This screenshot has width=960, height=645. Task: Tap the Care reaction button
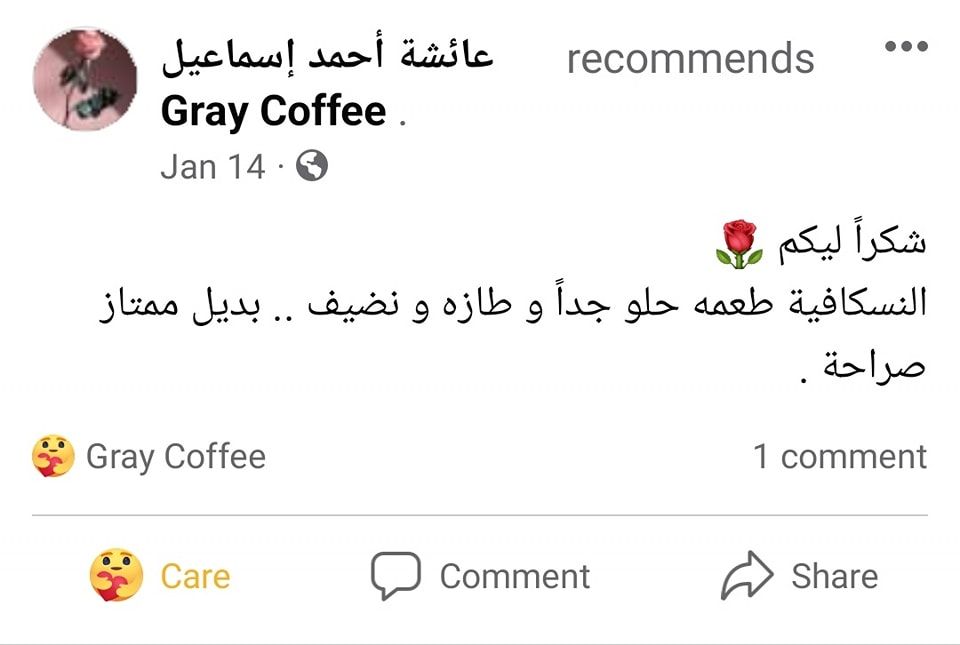coord(160,576)
